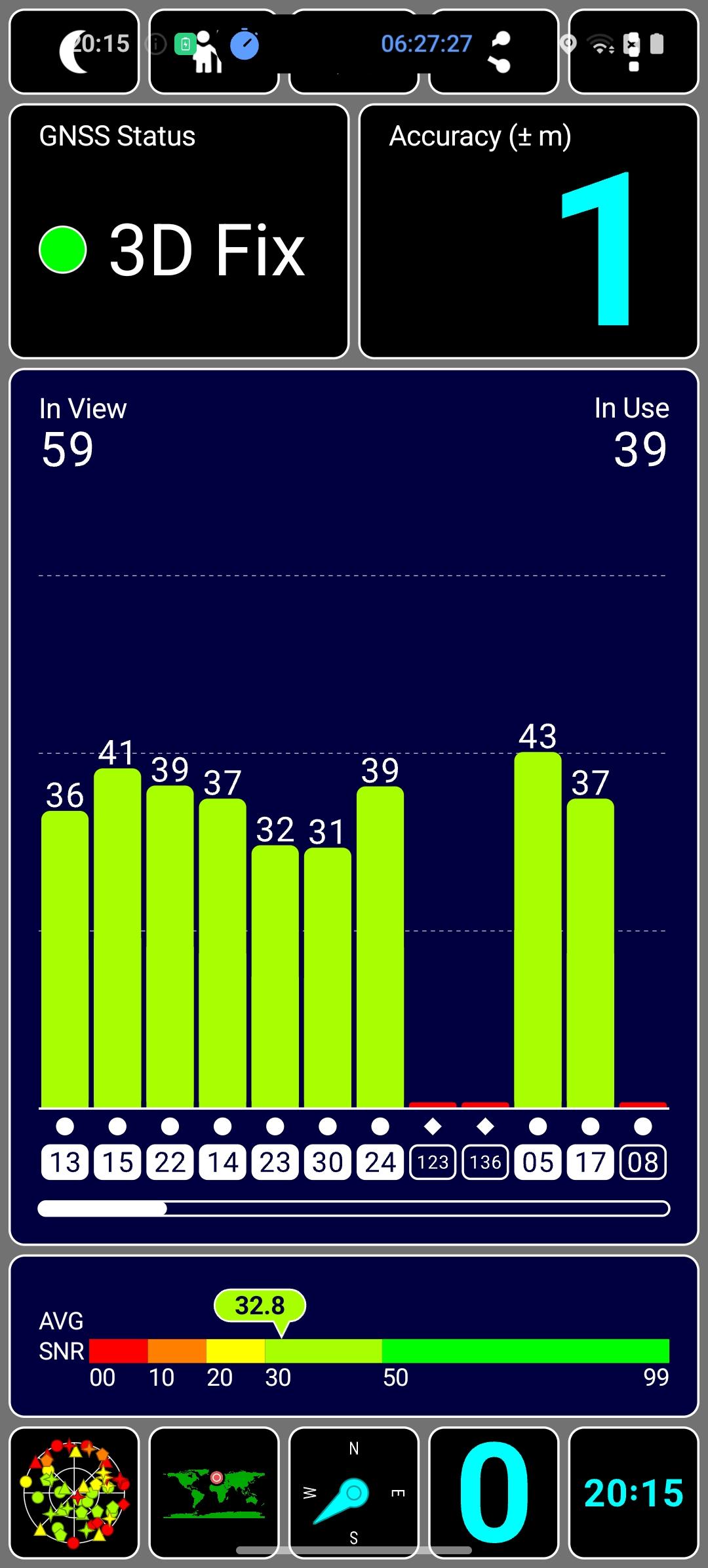
Task: Open the GNSS Status 3D Fix card
Action: pyautogui.click(x=179, y=231)
